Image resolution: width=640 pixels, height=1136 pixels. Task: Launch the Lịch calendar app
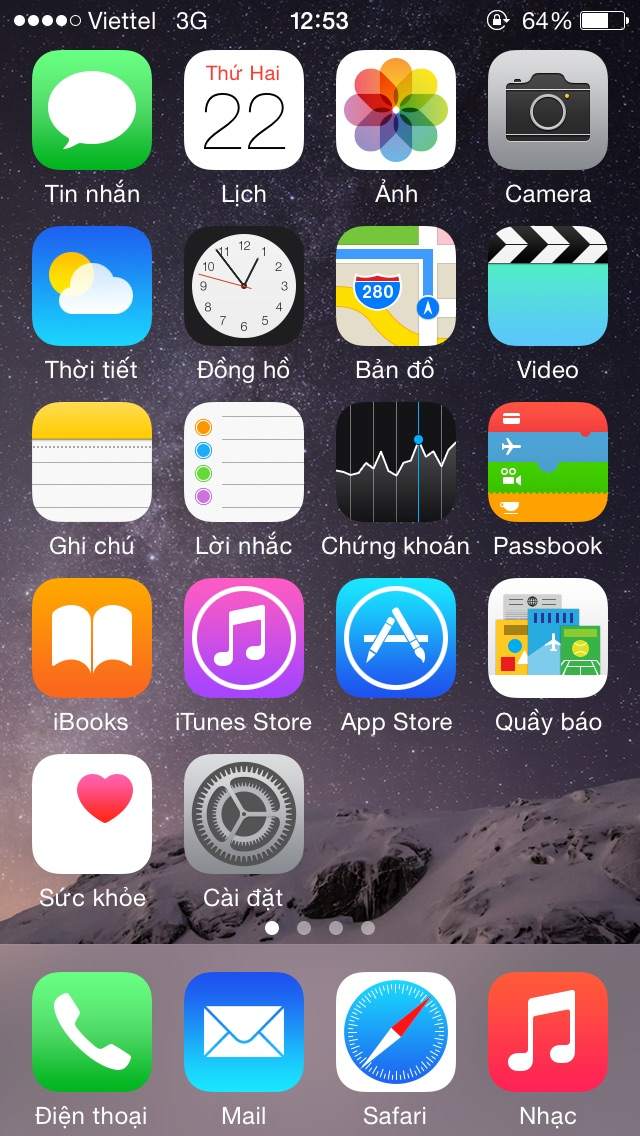click(x=244, y=110)
